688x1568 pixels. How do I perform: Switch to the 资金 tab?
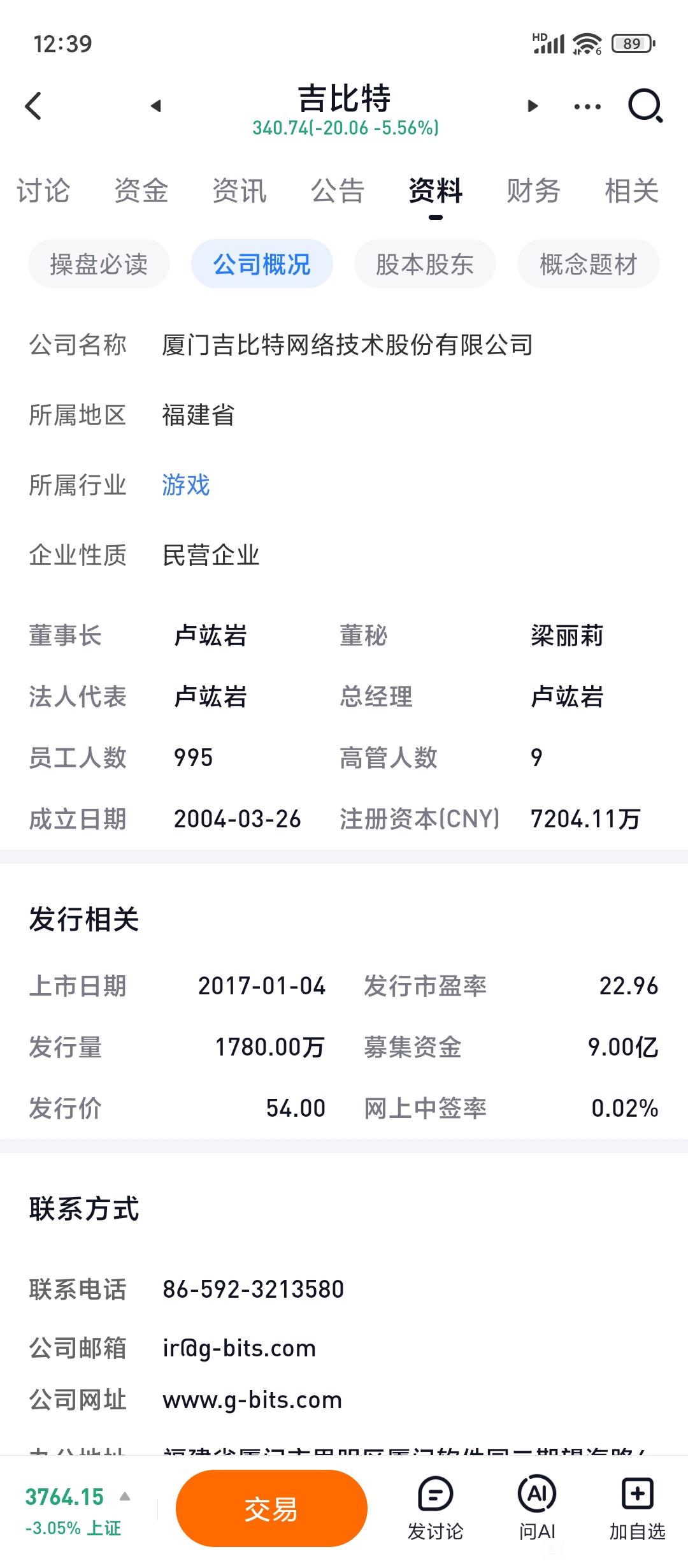tap(141, 191)
